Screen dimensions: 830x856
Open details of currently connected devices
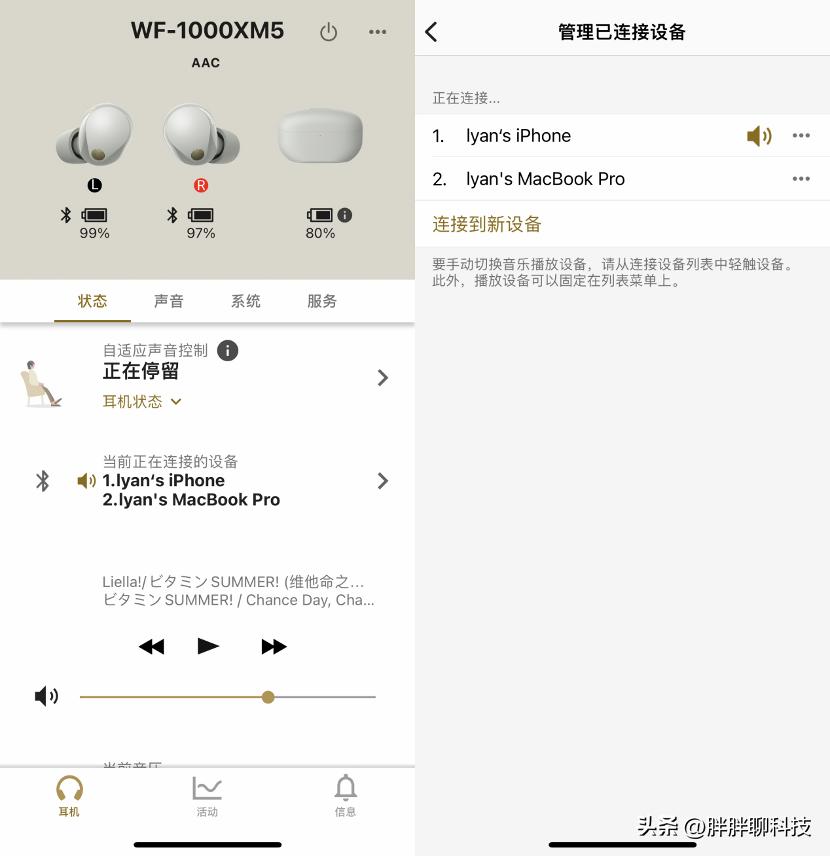[382, 481]
